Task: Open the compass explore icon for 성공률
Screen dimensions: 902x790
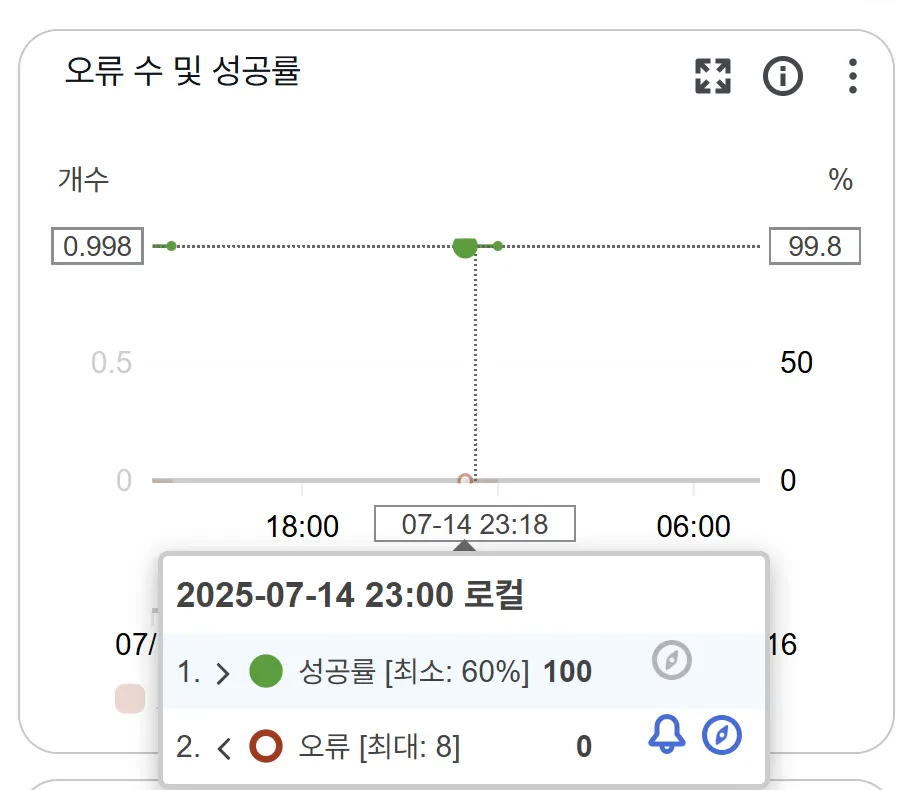Action: coord(672,661)
